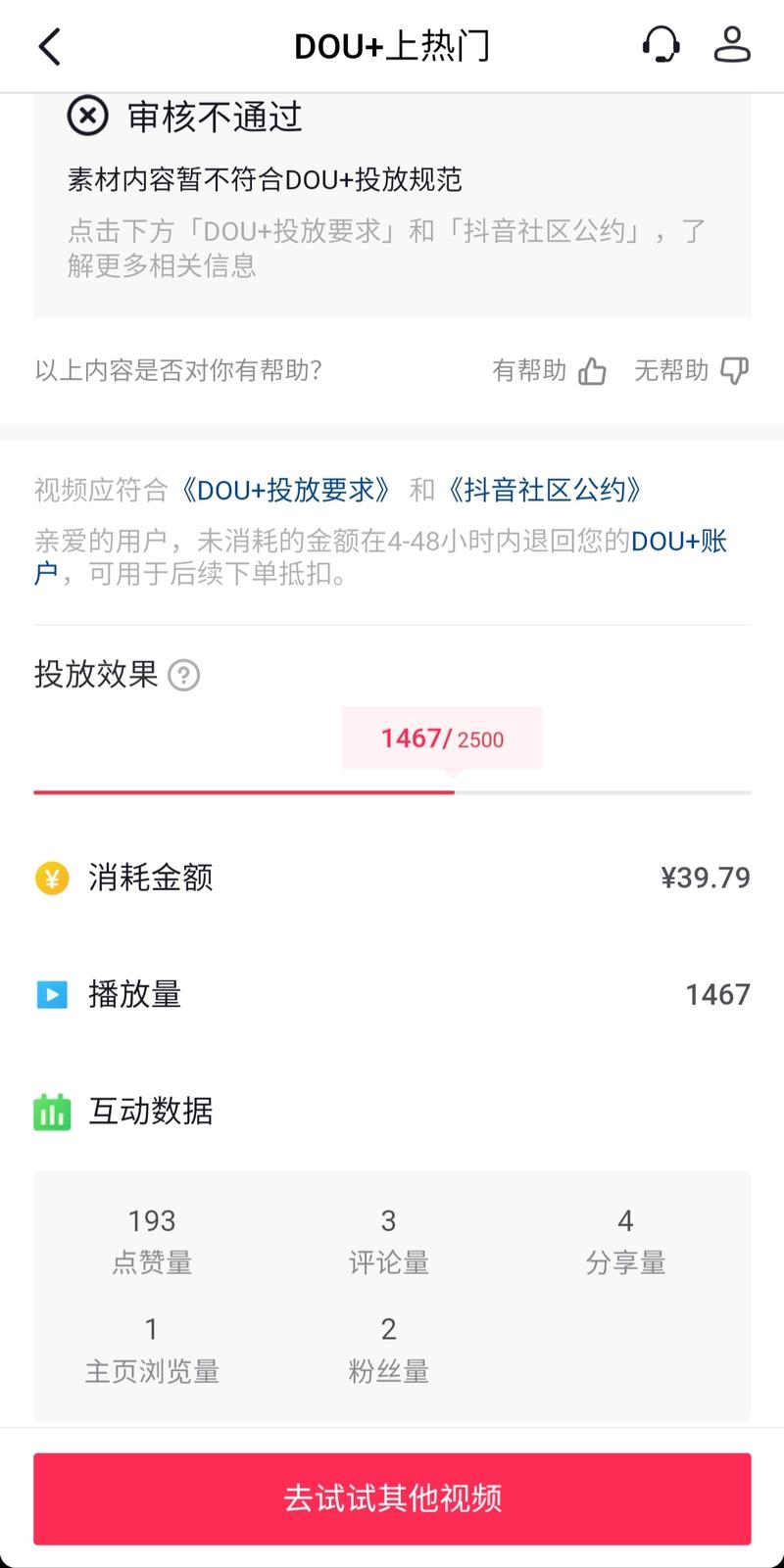Tap the red delivery progress bar
Image resolution: width=784 pixels, height=1568 pixels.
click(245, 789)
